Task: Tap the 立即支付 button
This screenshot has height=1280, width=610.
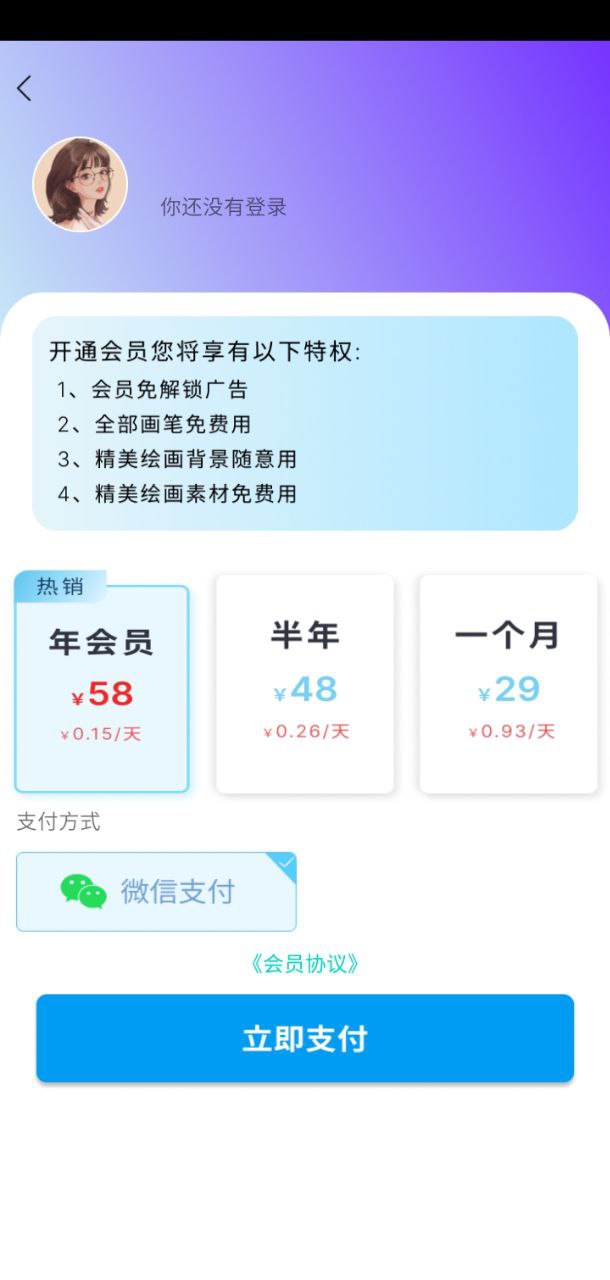Action: pos(305,1038)
